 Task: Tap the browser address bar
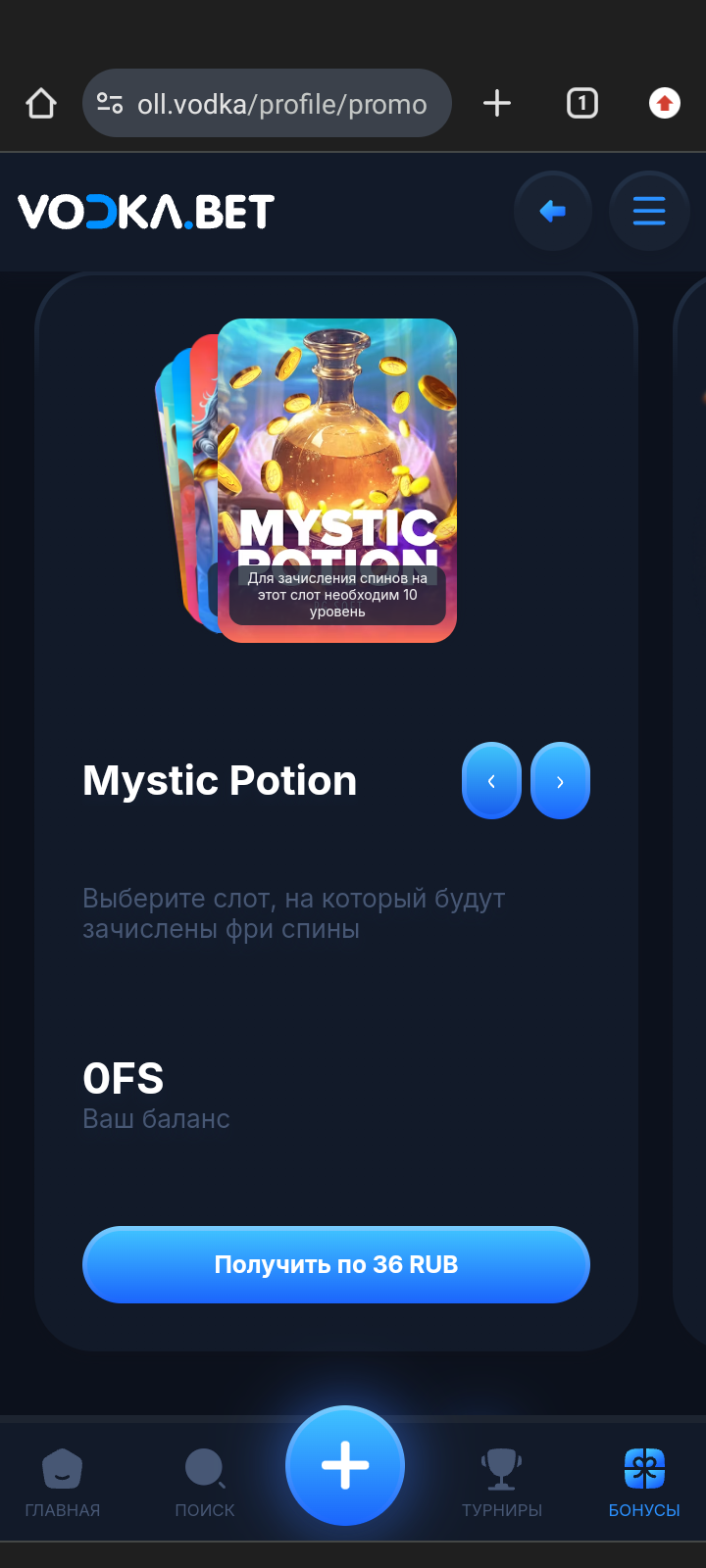click(279, 104)
